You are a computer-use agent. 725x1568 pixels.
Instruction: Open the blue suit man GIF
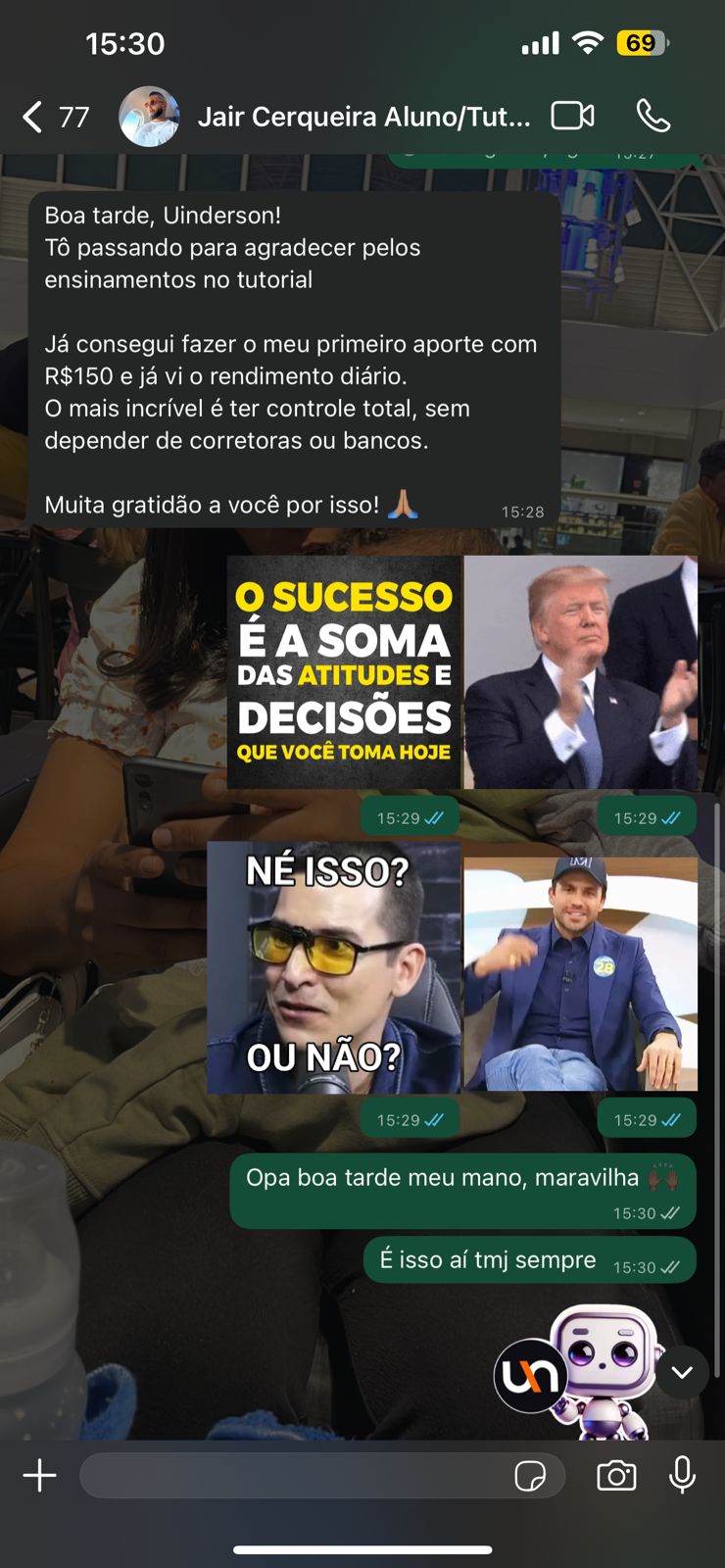tap(580, 972)
